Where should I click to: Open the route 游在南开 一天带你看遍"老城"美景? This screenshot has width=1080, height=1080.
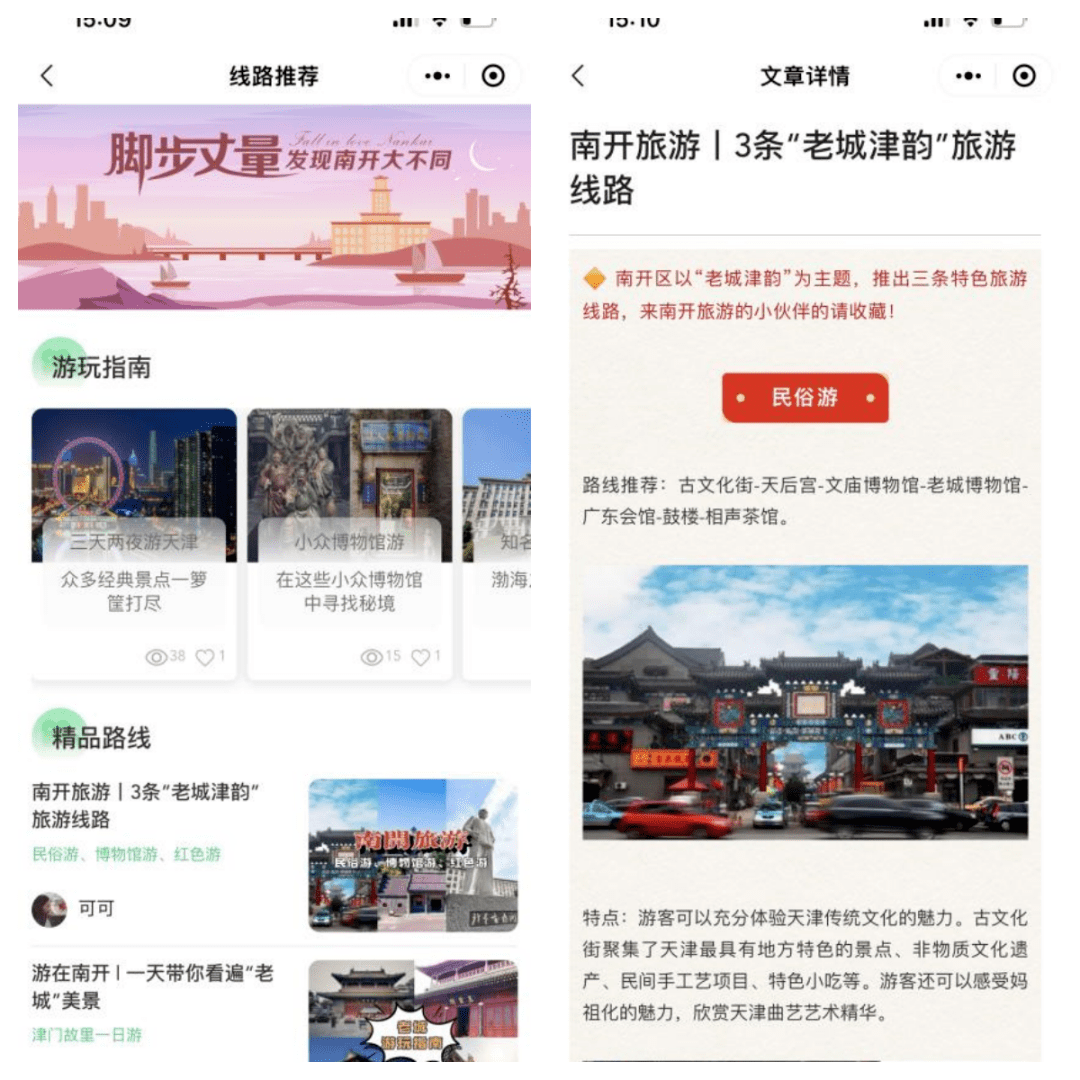(152, 986)
